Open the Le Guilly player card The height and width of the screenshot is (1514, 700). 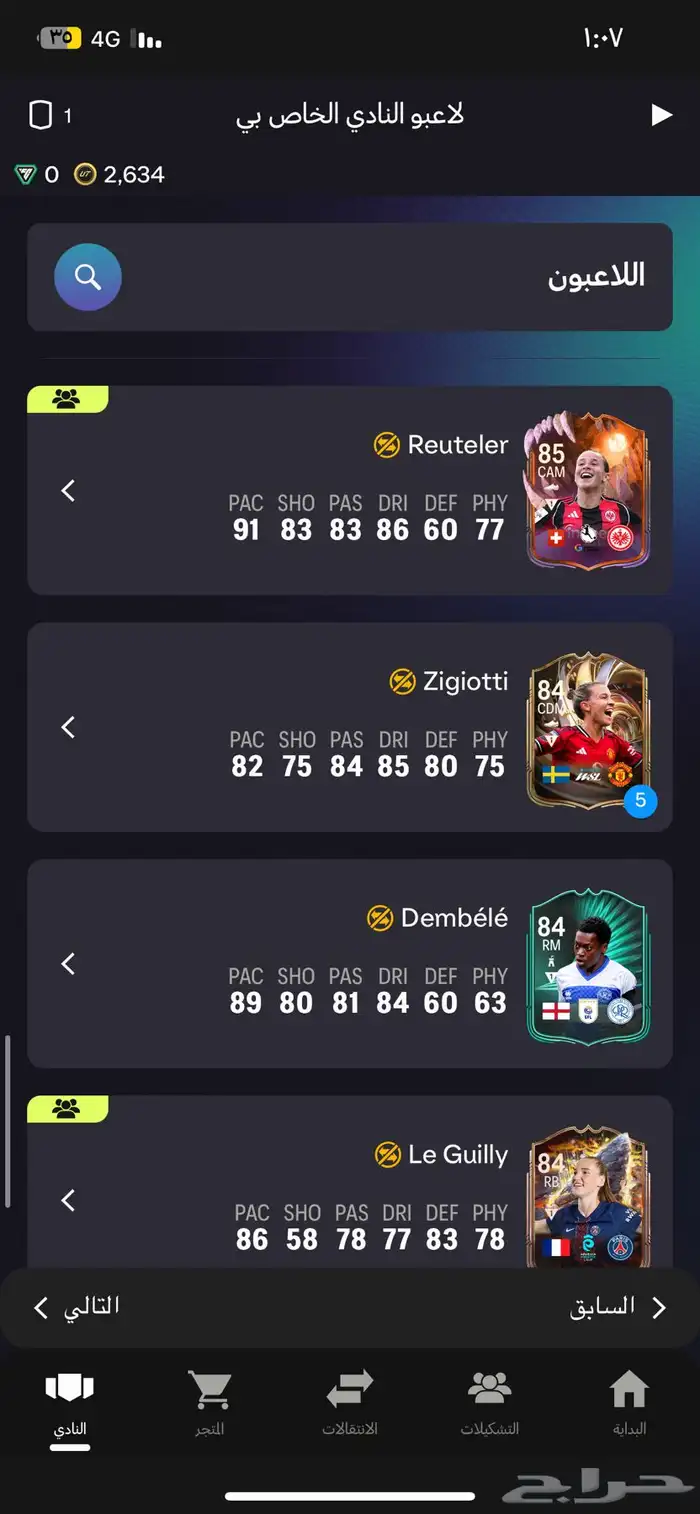(350, 1182)
